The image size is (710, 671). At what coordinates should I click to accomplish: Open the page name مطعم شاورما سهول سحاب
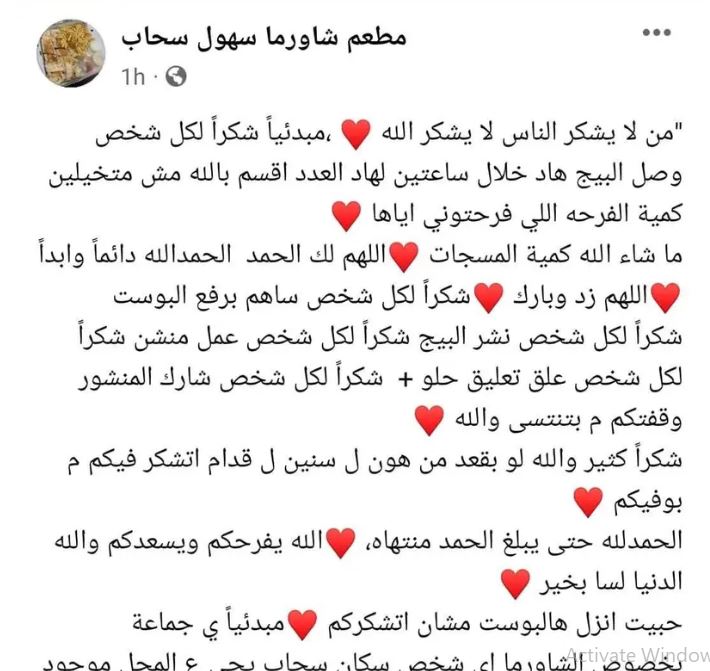(x=264, y=38)
